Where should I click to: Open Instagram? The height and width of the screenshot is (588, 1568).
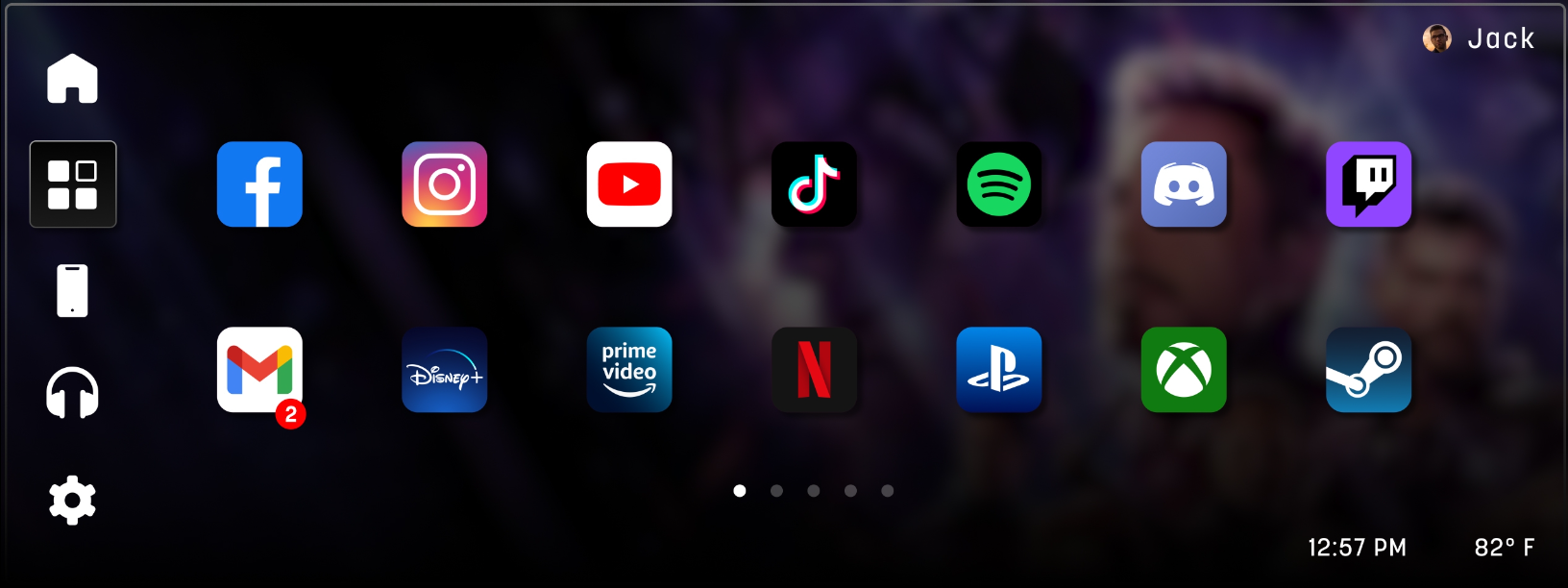click(444, 184)
